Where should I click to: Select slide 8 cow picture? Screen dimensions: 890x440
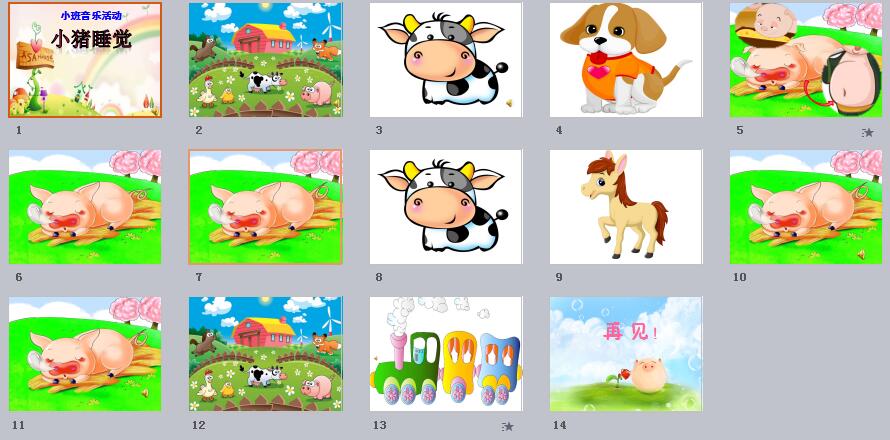tap(445, 207)
